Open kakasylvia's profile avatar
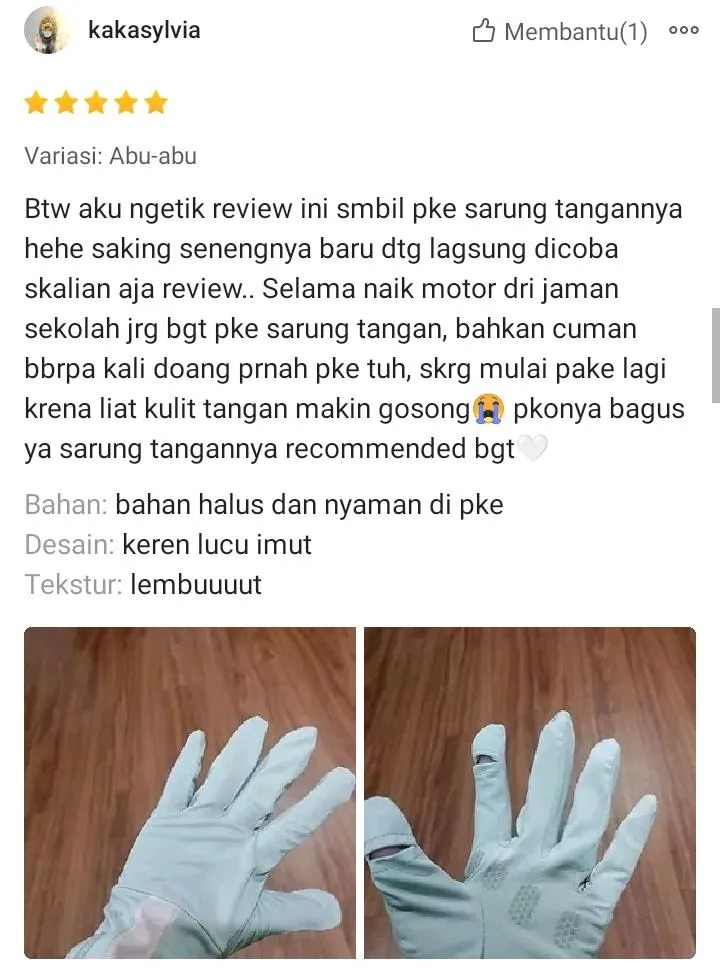 tap(47, 31)
